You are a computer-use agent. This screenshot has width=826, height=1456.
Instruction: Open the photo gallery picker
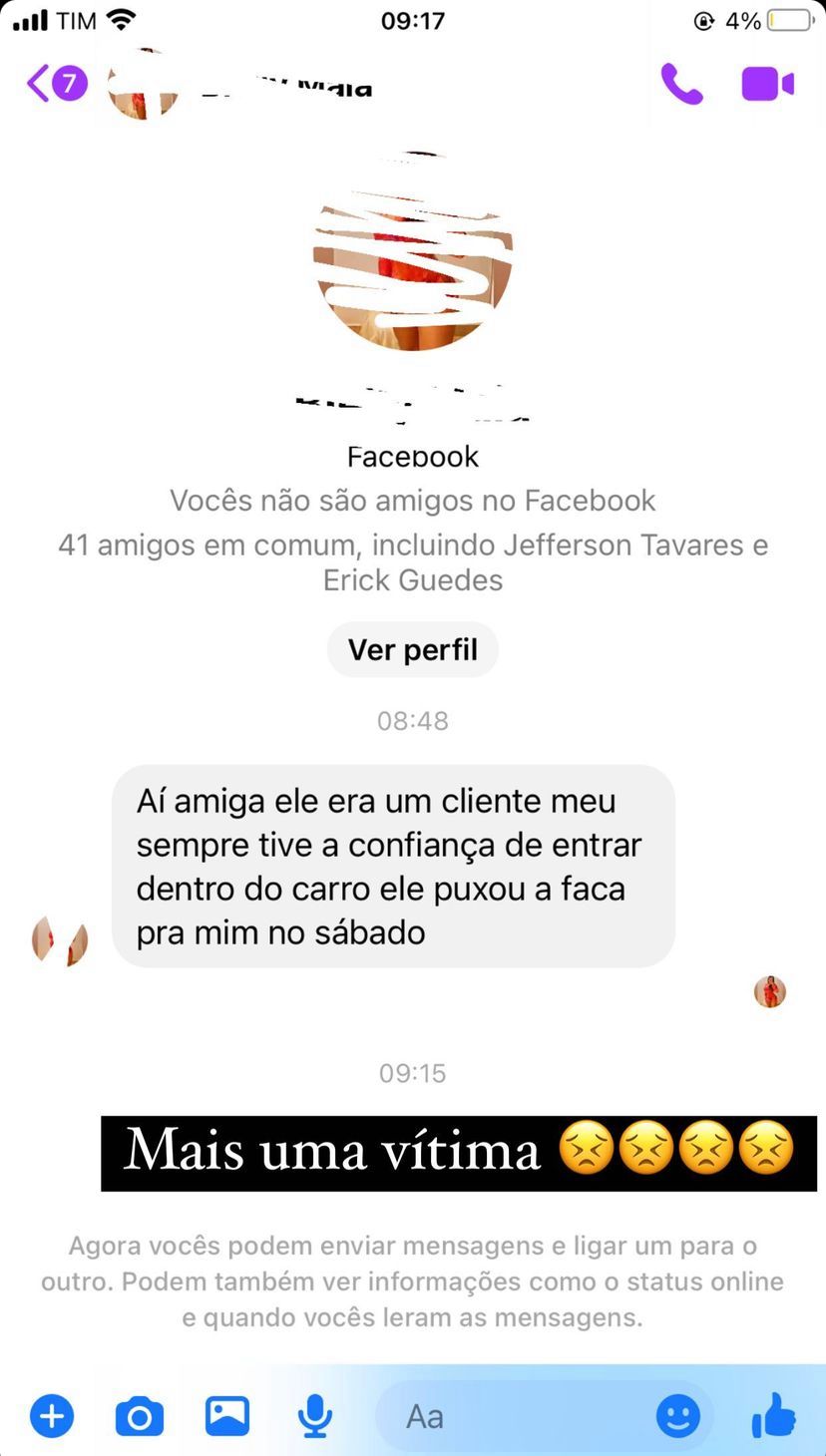(227, 1416)
